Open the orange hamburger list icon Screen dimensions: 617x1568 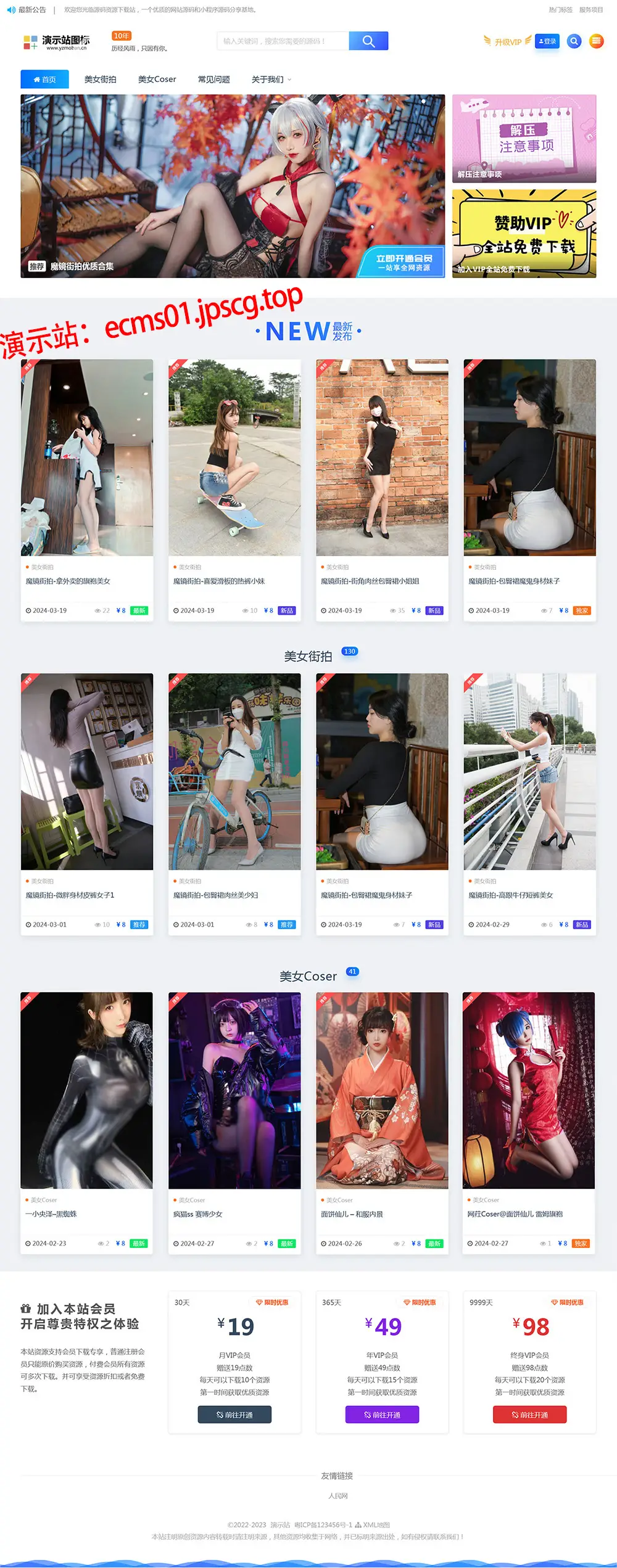[597, 41]
